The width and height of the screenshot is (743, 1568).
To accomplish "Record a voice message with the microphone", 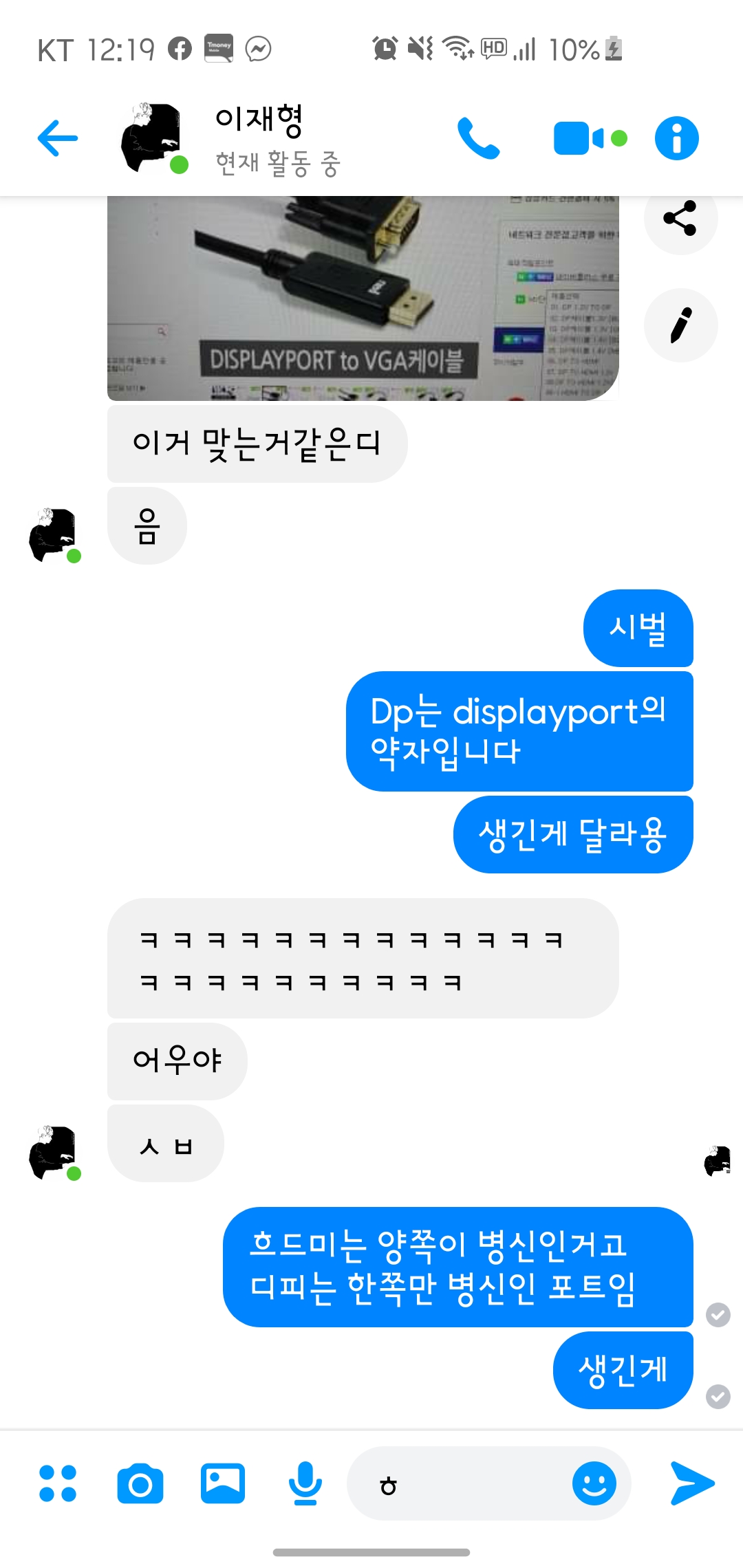I will tap(305, 1483).
